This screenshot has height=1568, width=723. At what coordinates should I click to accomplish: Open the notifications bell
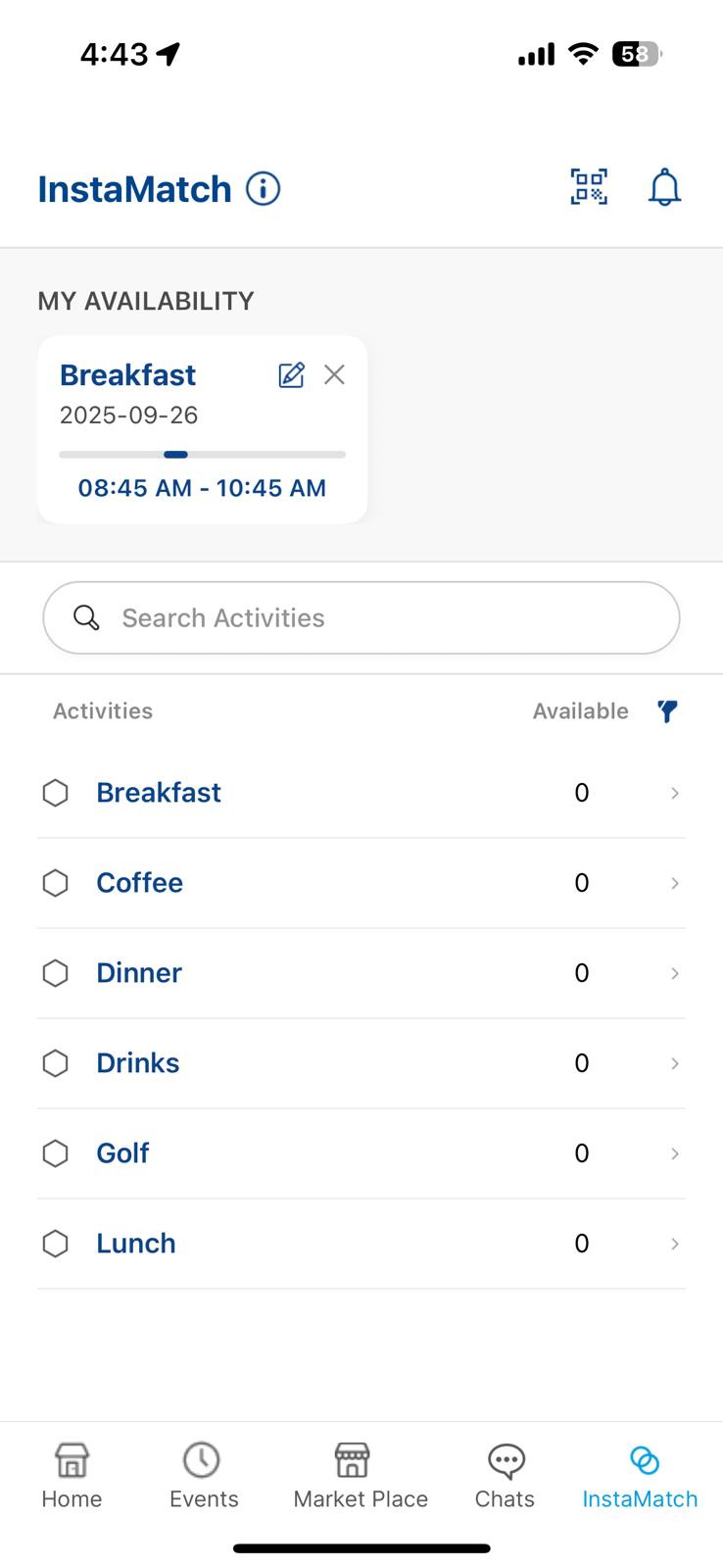pyautogui.click(x=664, y=187)
